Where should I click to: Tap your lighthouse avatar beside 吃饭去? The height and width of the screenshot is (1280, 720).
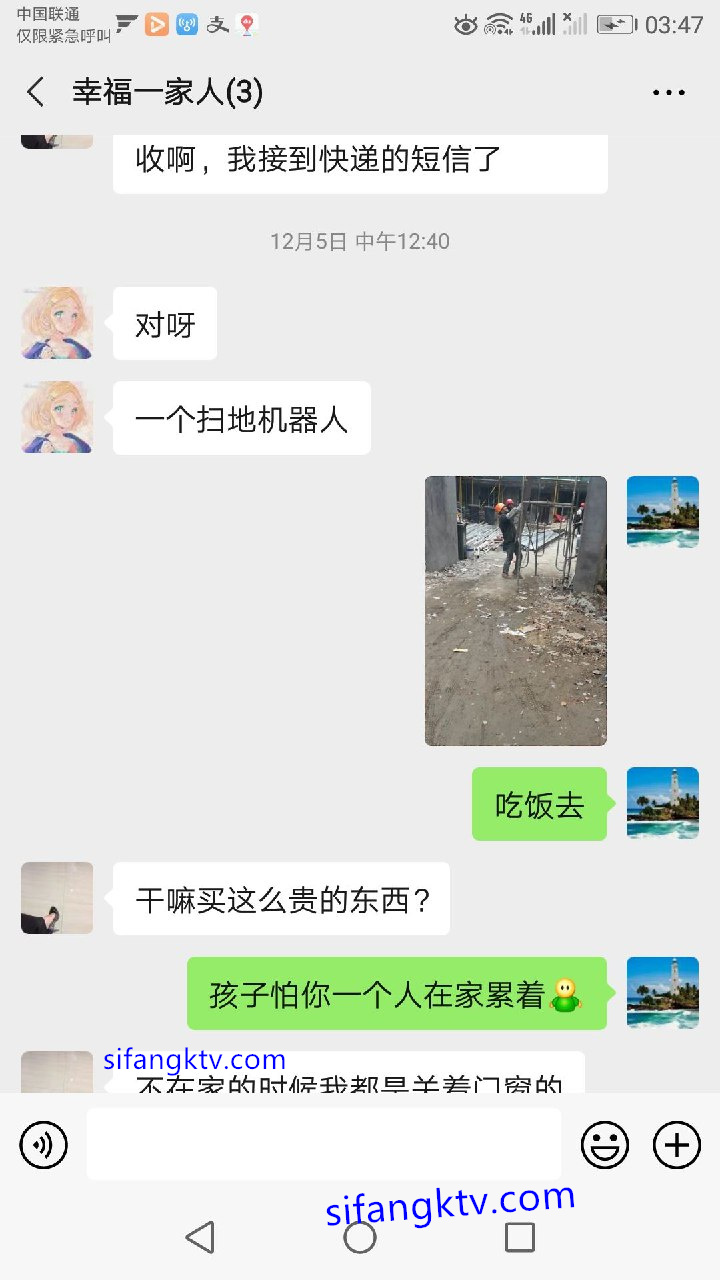(x=662, y=803)
